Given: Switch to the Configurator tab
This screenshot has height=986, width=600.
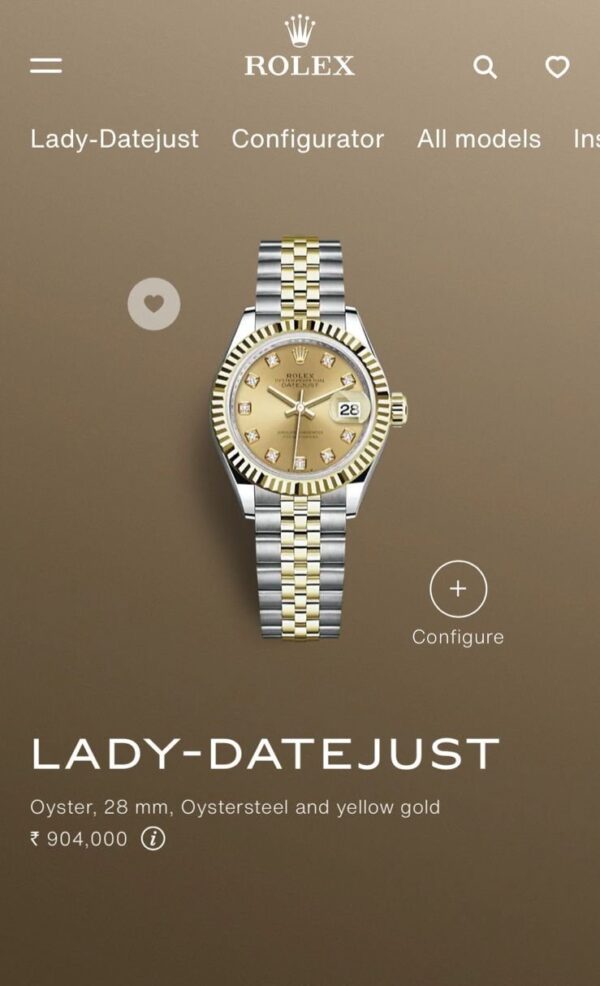Looking at the screenshot, I should pos(307,139).
